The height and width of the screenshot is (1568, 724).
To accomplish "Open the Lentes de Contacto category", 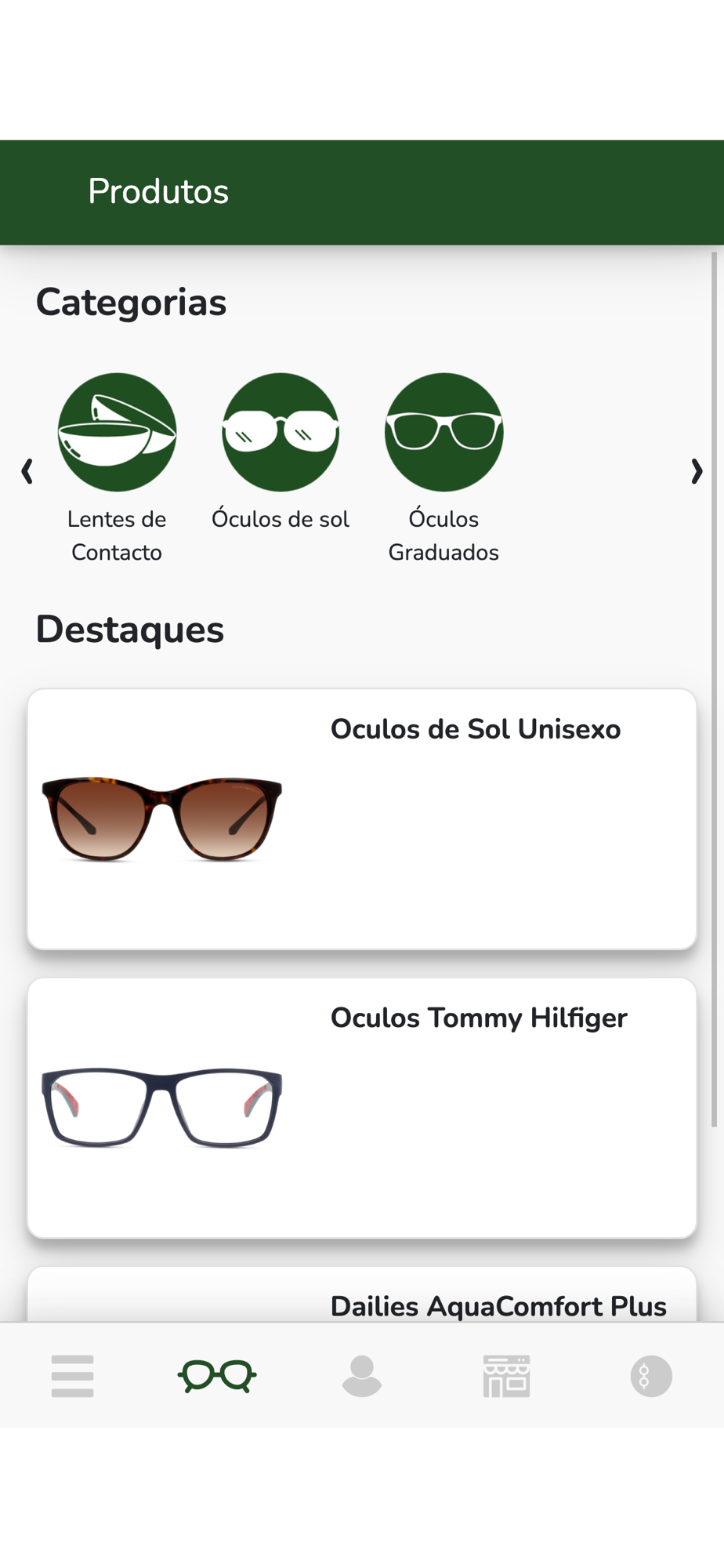I will 117,433.
